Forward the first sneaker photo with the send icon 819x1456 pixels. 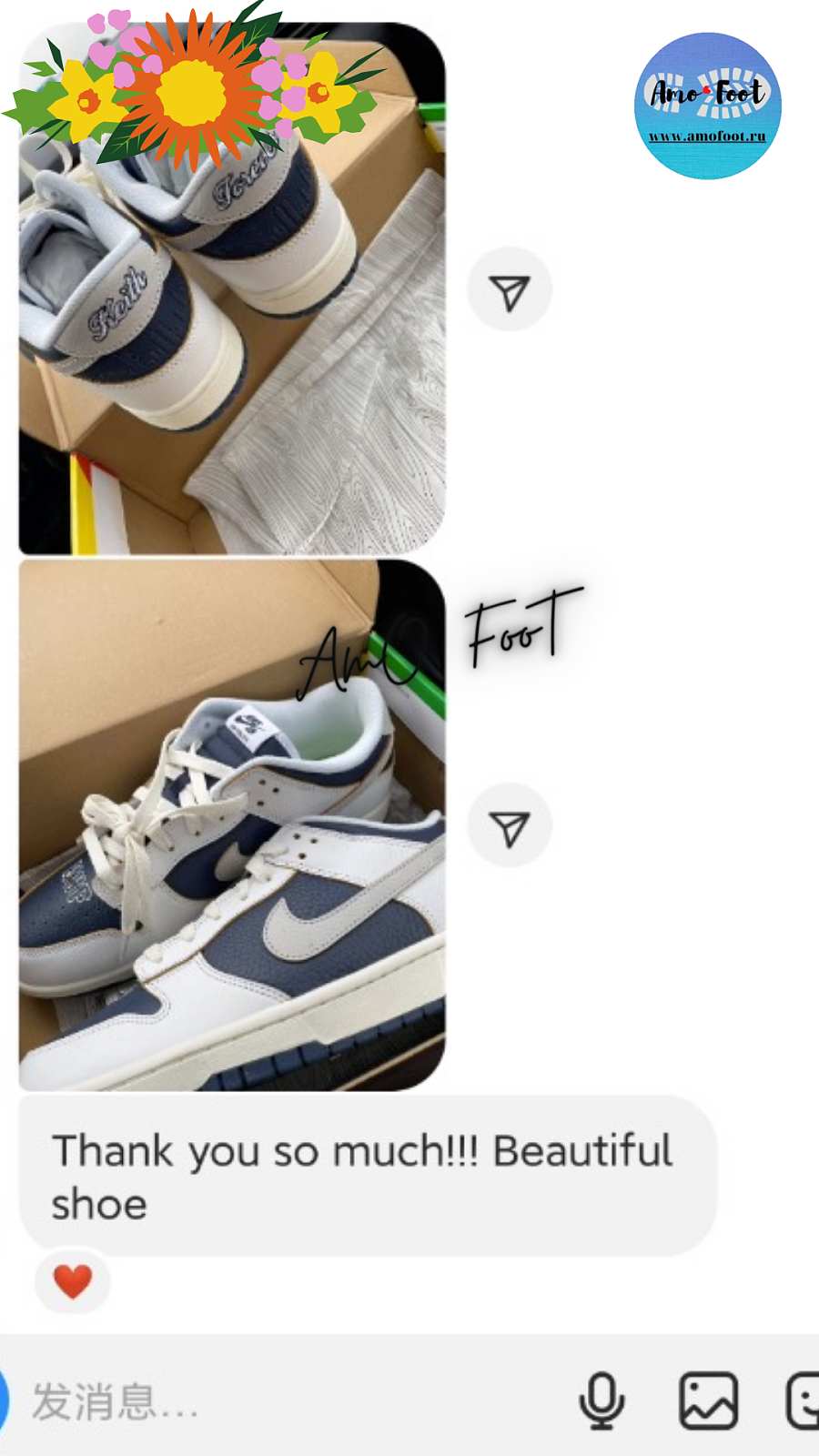(x=510, y=291)
